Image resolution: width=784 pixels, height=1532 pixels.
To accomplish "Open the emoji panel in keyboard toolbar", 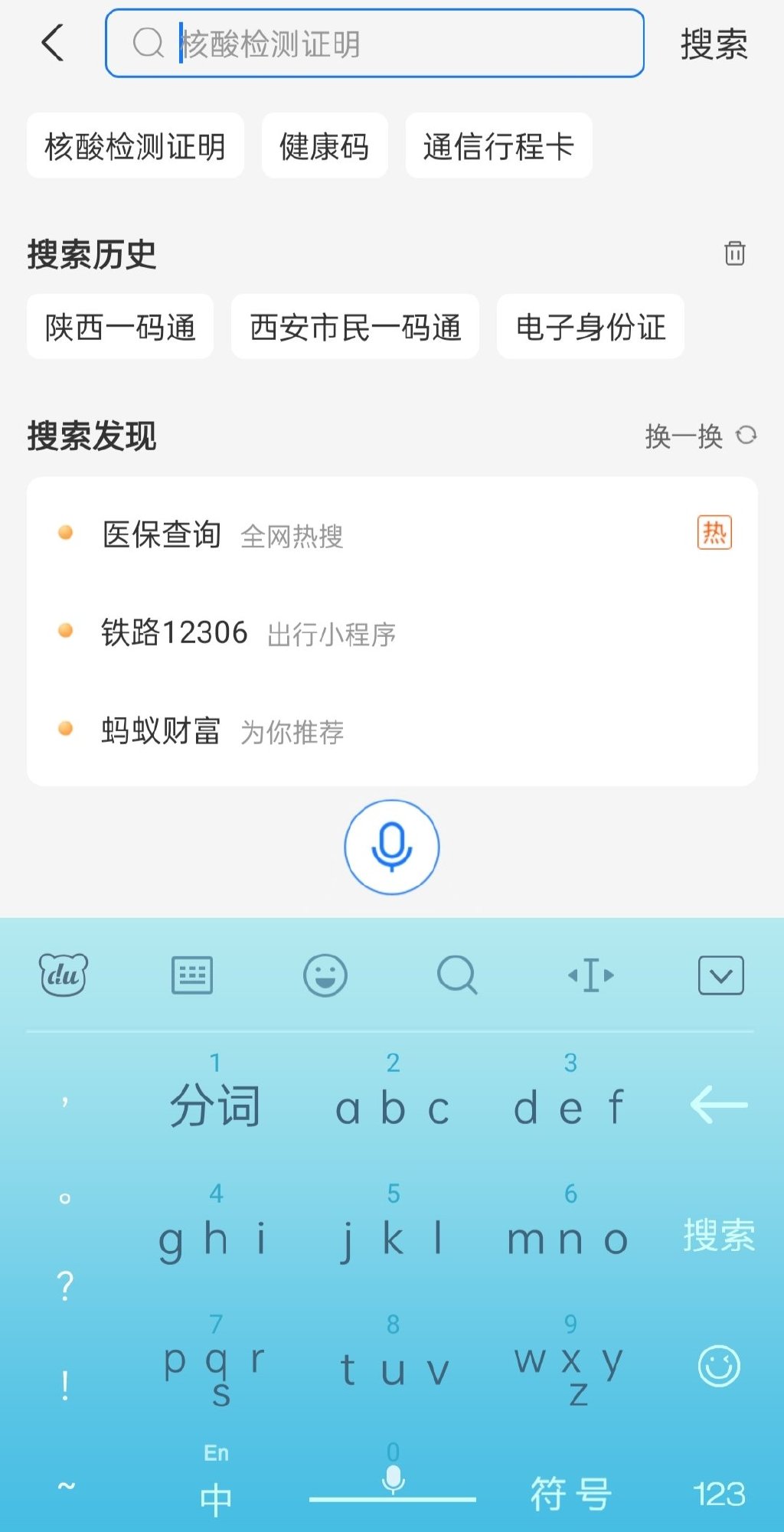I will coord(325,975).
